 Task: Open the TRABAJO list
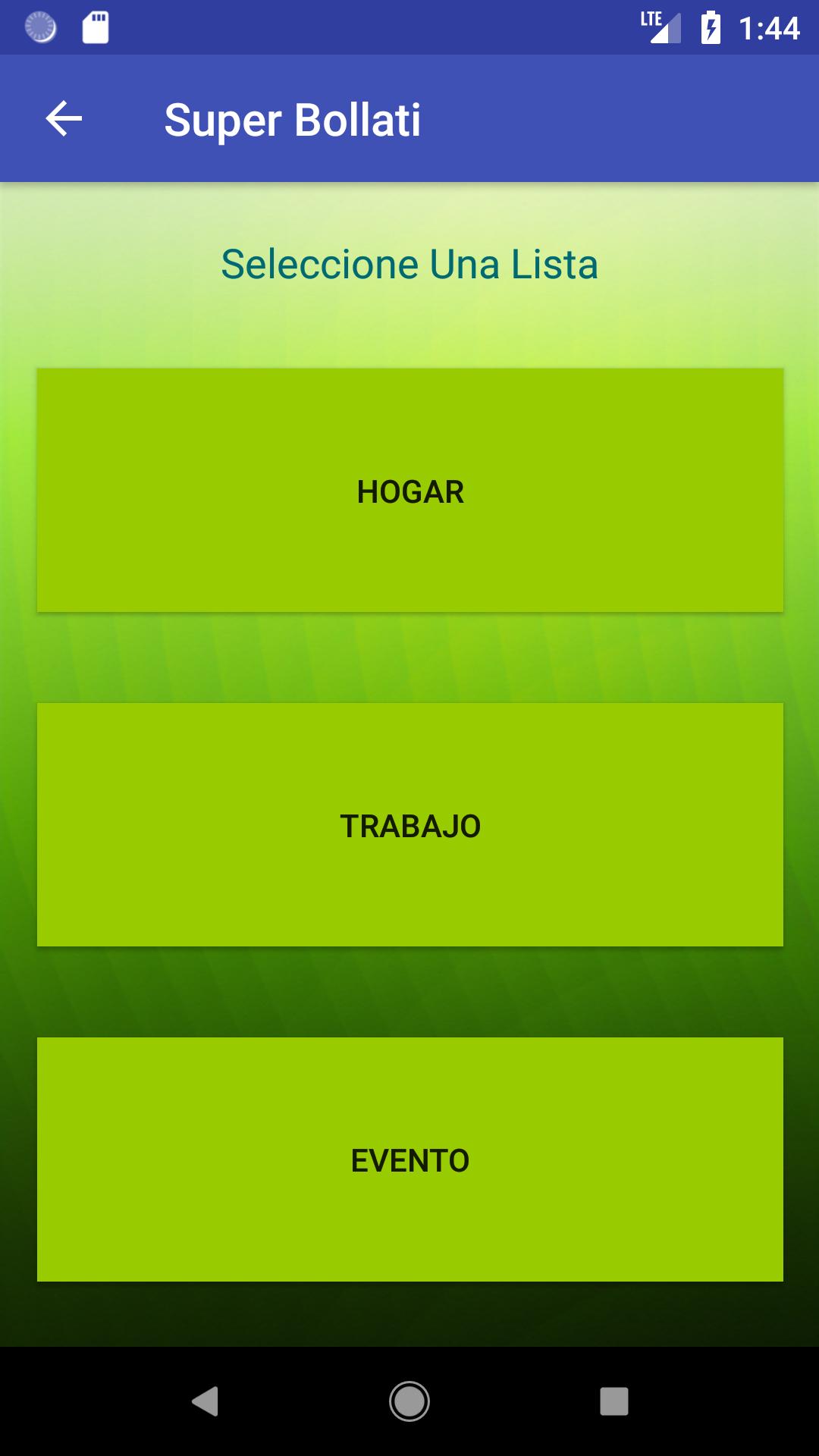(409, 825)
